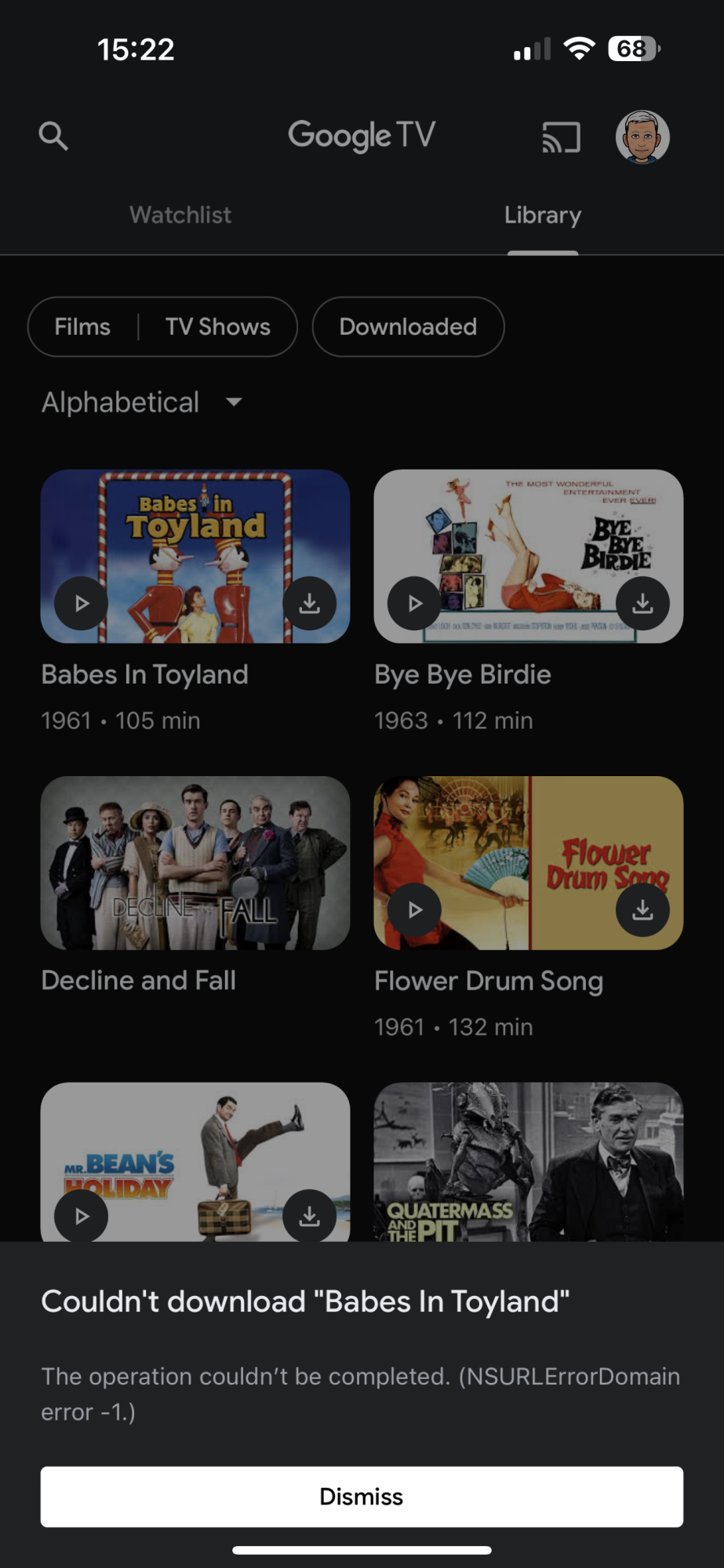Viewport: 724px width, 1568px height.
Task: Download Bye Bye Birdie
Action: pyautogui.click(x=643, y=604)
